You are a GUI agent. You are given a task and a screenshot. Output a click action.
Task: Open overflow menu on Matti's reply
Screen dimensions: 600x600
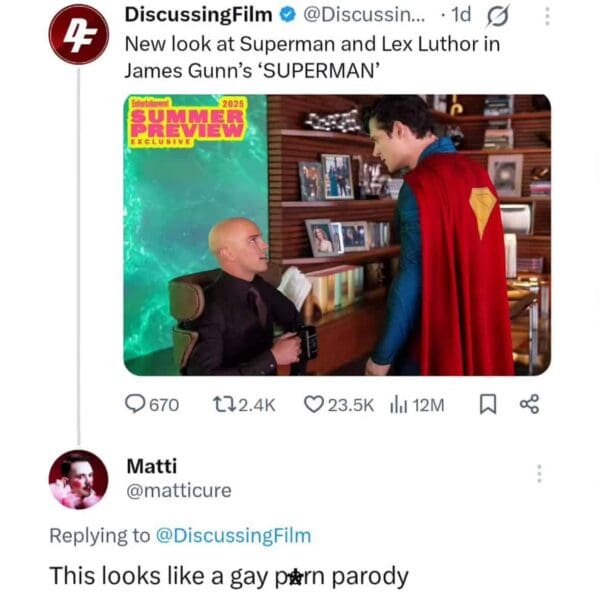pos(541,473)
